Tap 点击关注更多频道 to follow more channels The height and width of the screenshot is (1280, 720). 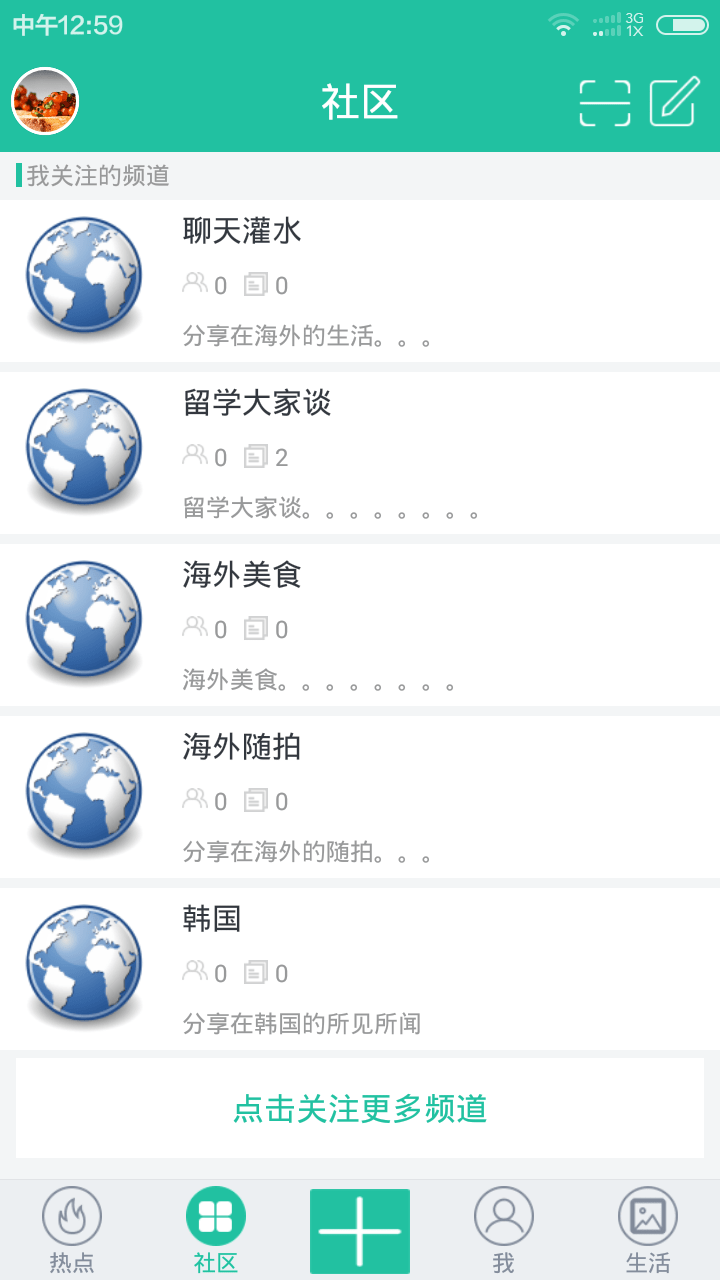[360, 1108]
